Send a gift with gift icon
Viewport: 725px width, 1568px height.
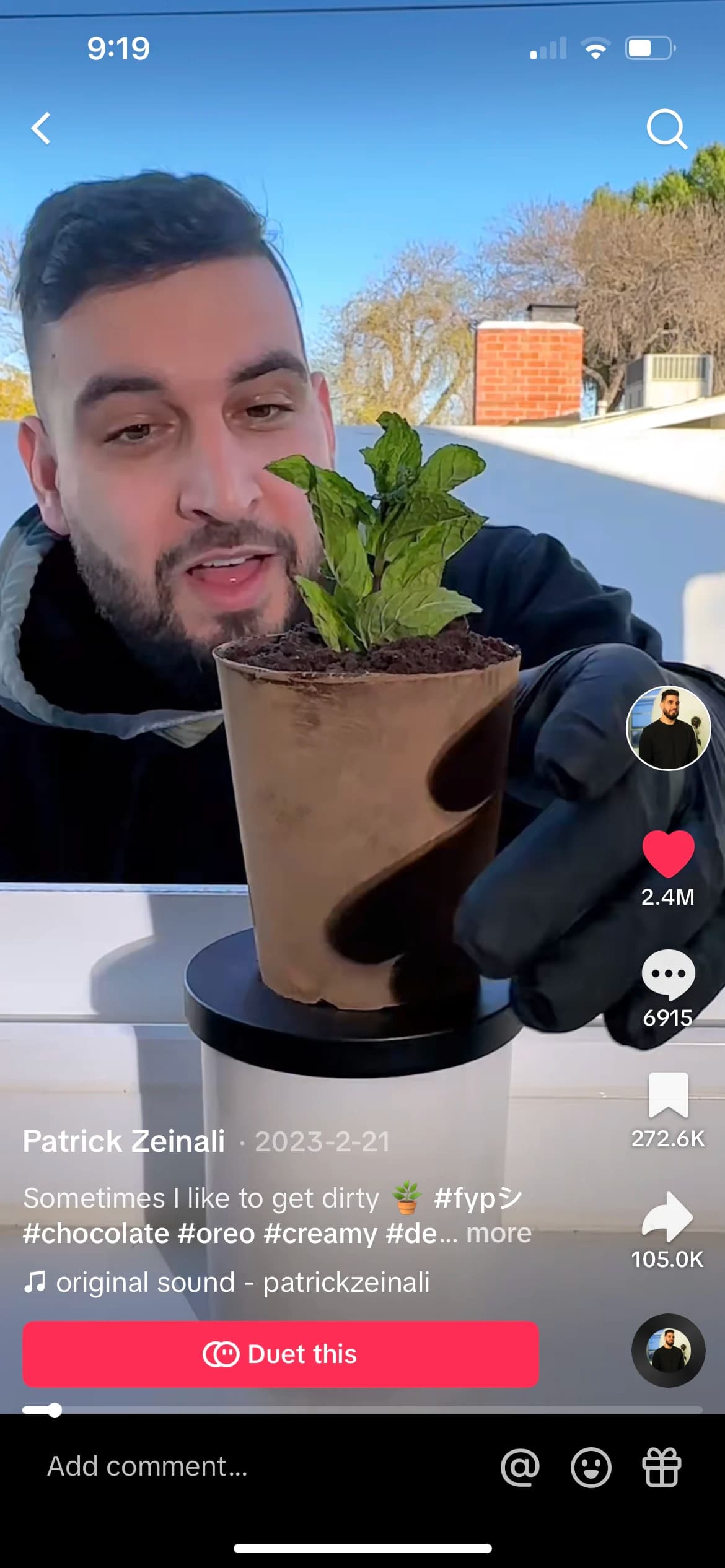click(x=661, y=1467)
